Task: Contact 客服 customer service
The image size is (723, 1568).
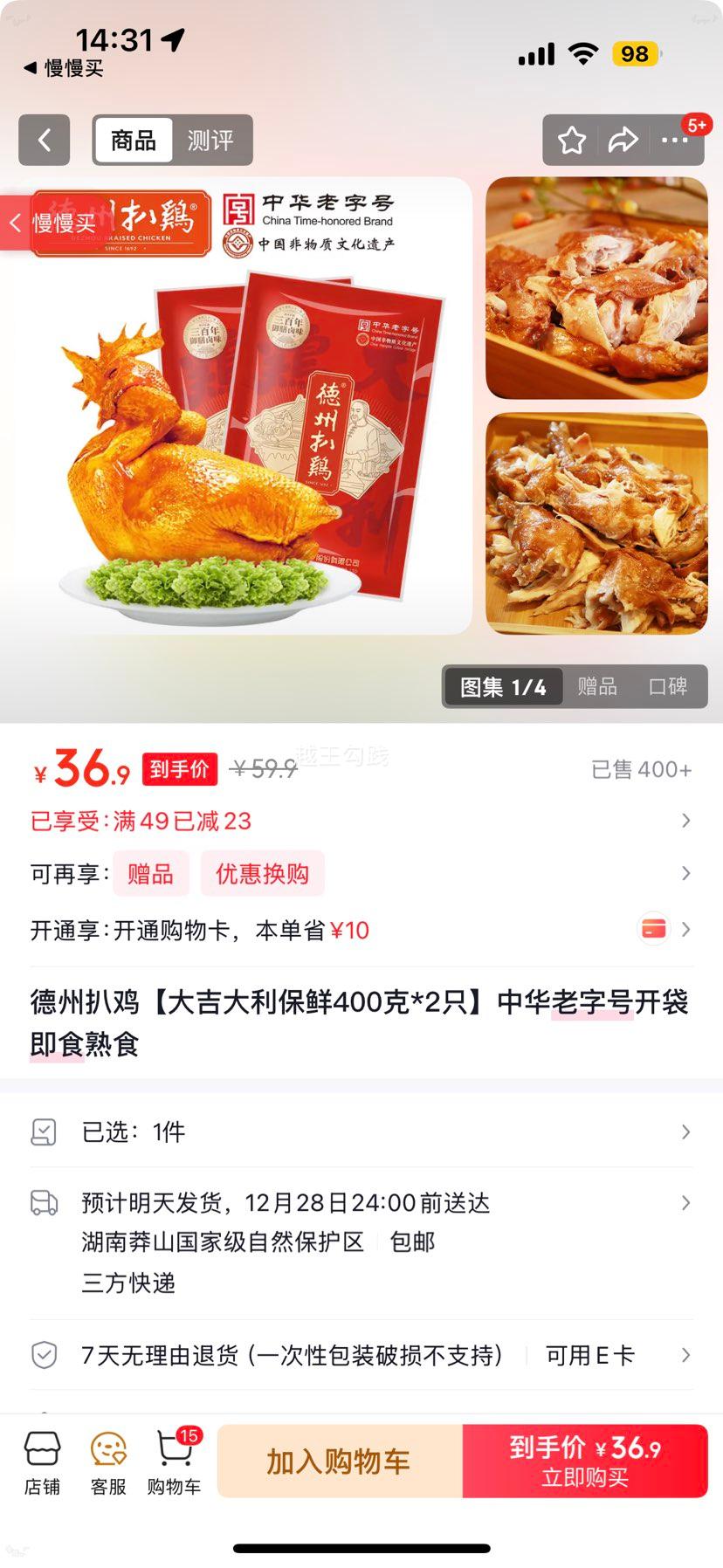Action: [x=107, y=1460]
